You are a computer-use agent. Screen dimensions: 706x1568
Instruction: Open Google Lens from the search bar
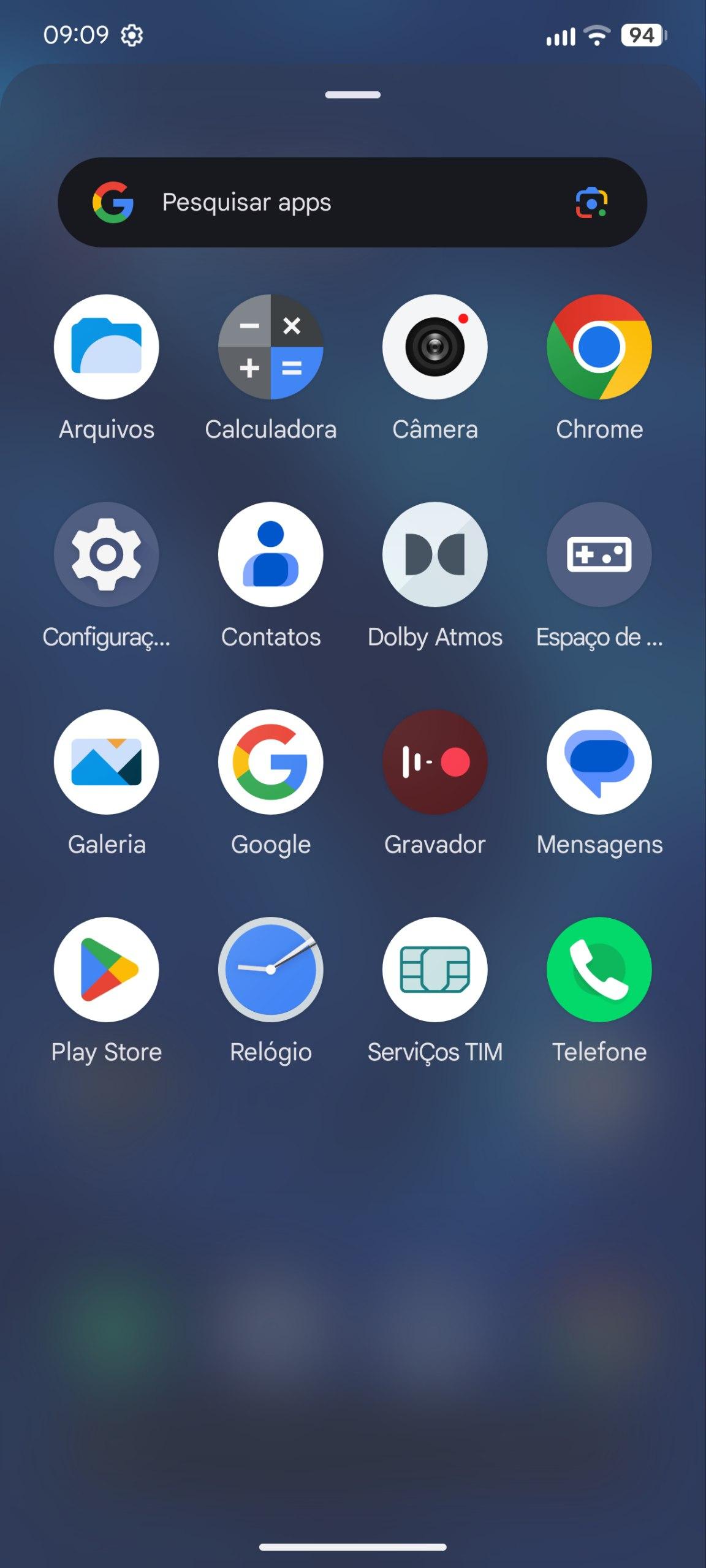pyautogui.click(x=591, y=202)
